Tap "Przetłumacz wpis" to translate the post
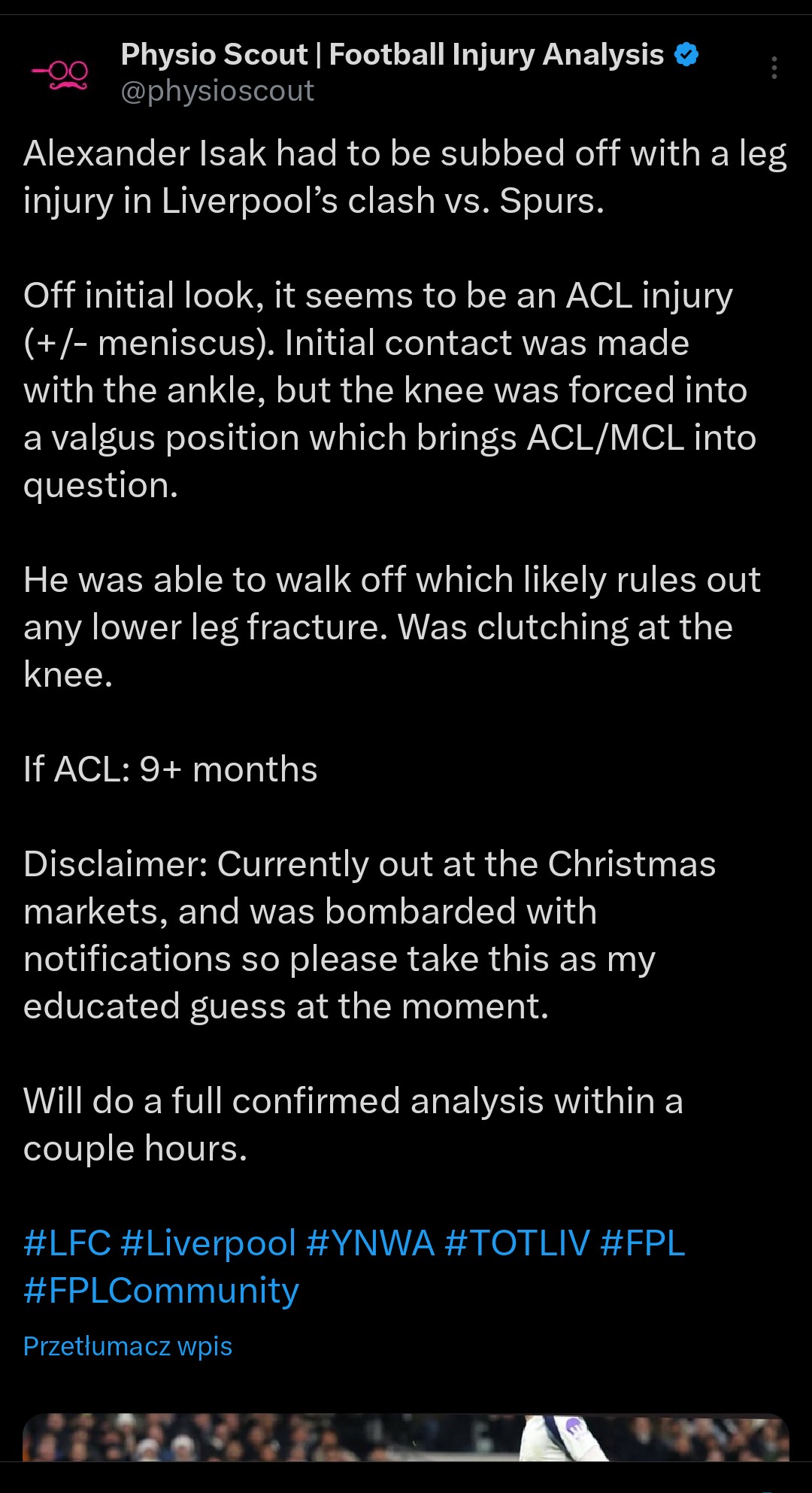Screen dimensions: 812x1493 click(128, 1346)
